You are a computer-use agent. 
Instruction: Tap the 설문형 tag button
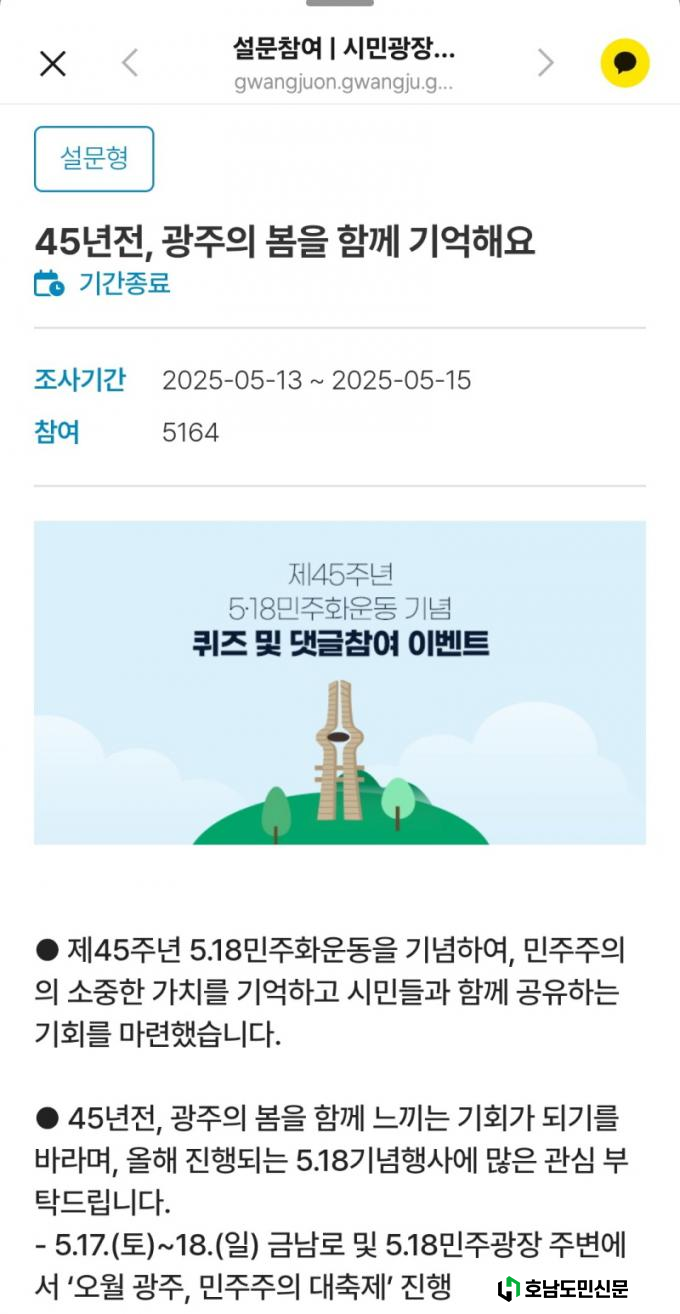click(x=94, y=159)
